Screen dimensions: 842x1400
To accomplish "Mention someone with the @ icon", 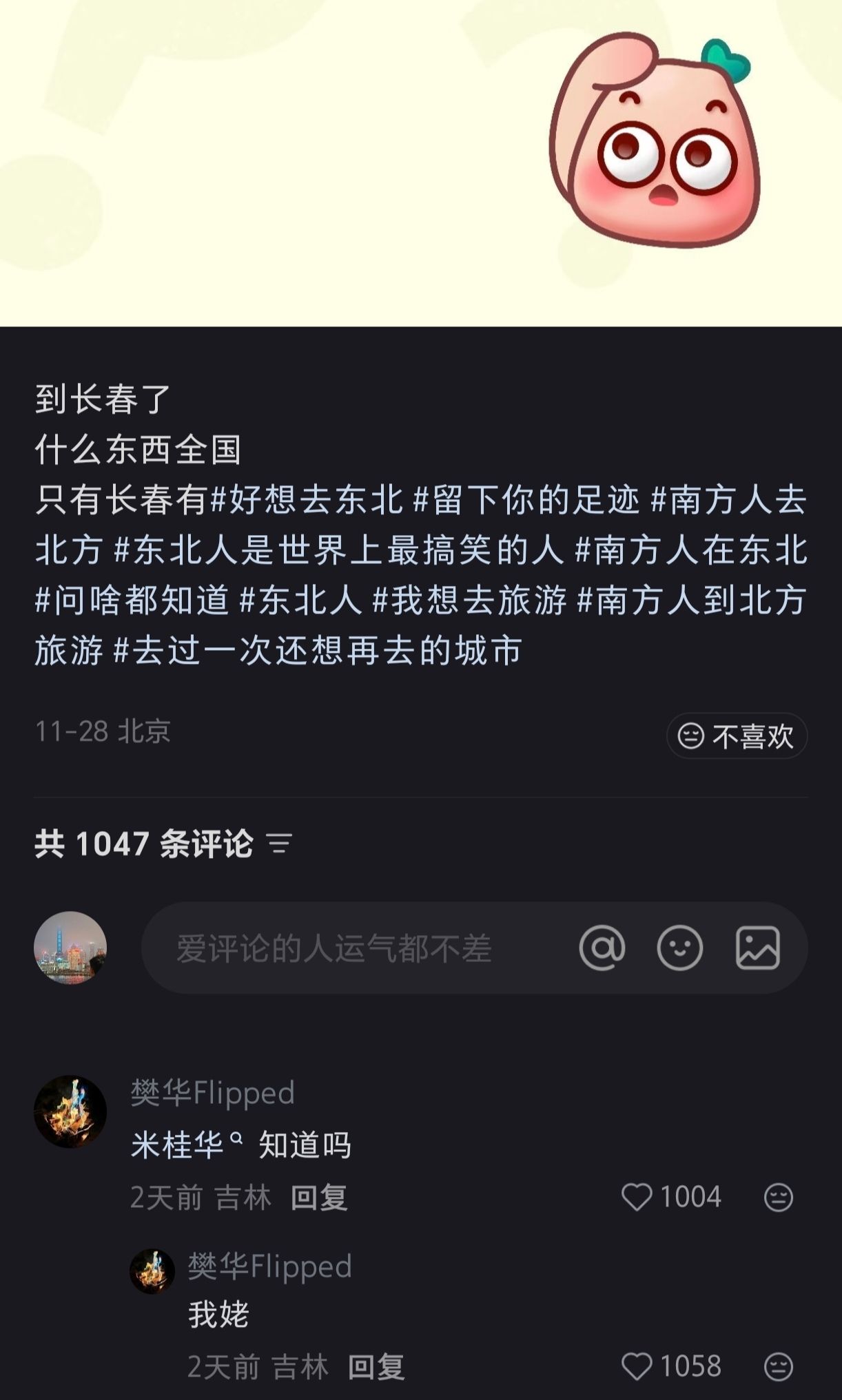I will coord(602,948).
